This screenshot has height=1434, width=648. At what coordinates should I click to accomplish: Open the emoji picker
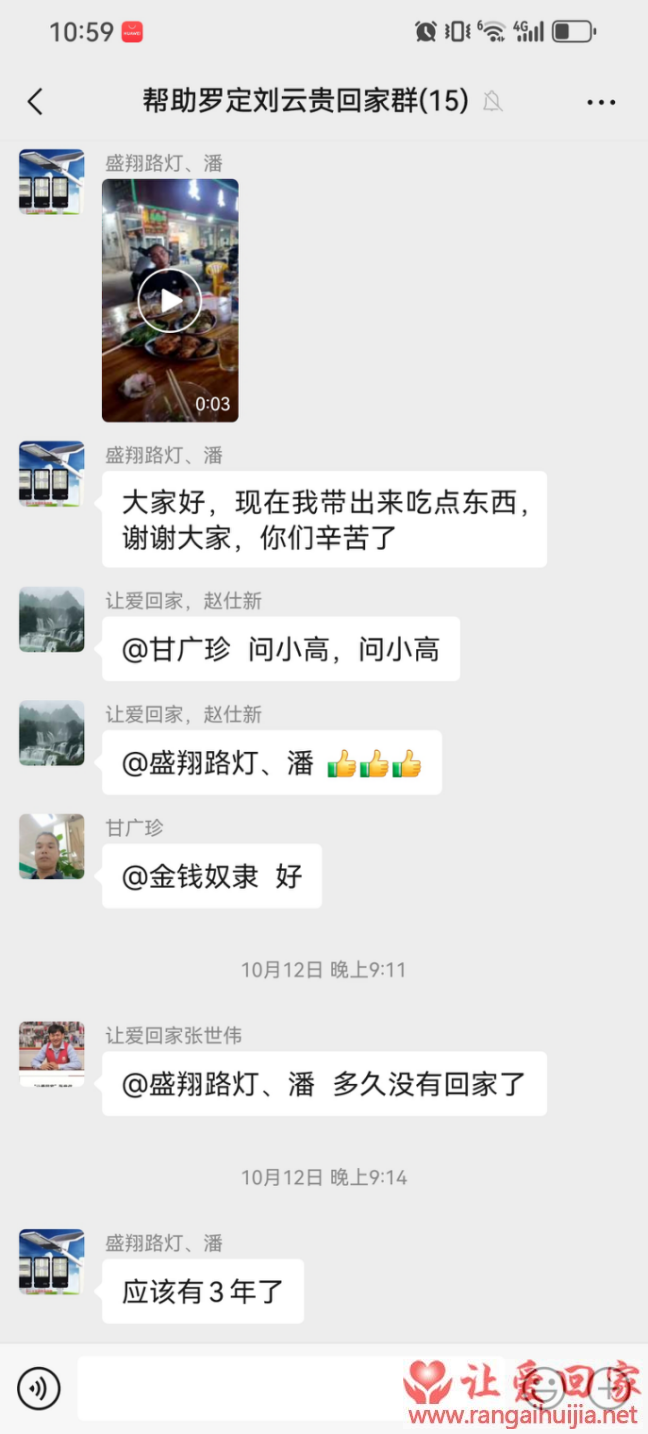(545, 1388)
